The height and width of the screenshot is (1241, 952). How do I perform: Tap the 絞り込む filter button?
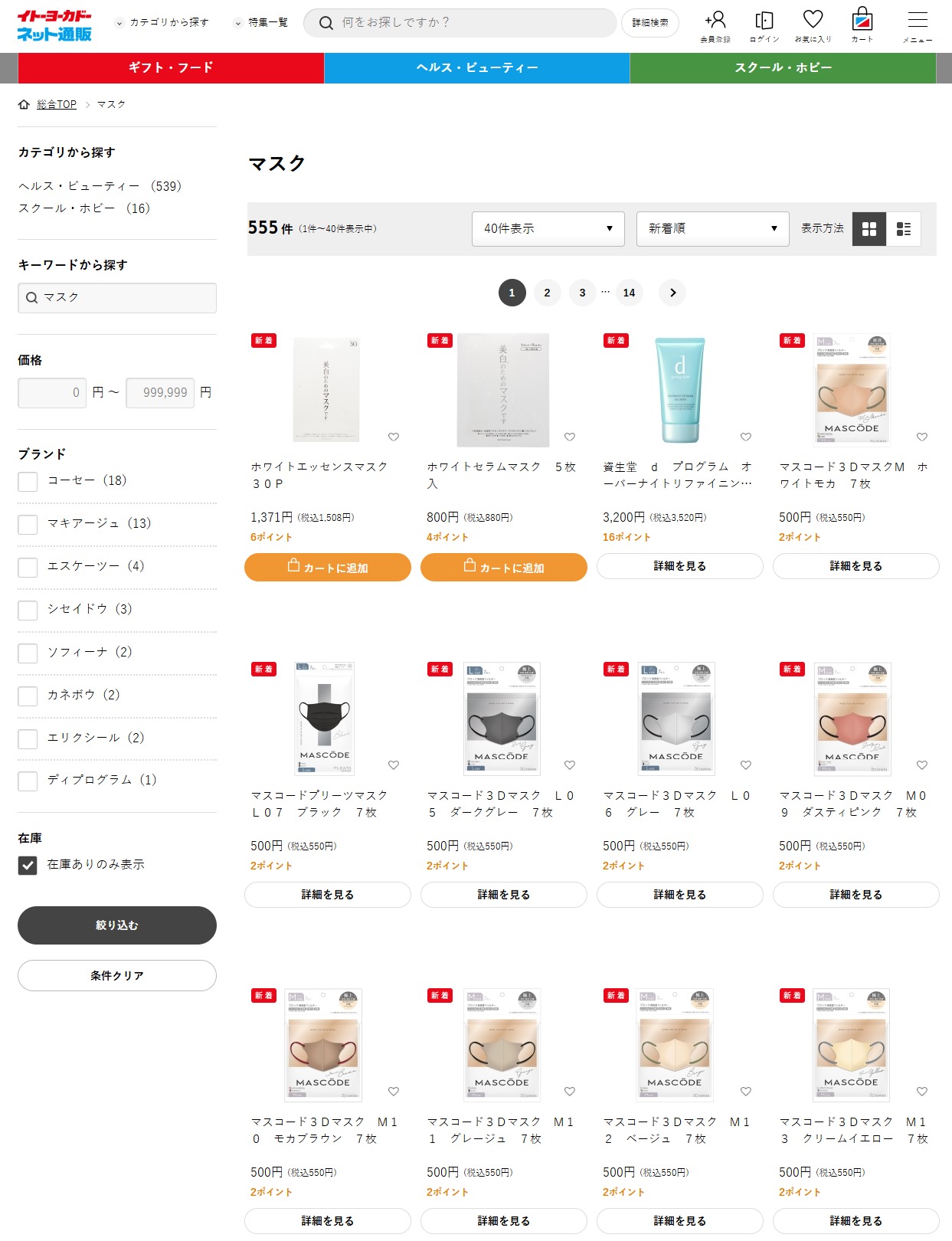point(116,925)
